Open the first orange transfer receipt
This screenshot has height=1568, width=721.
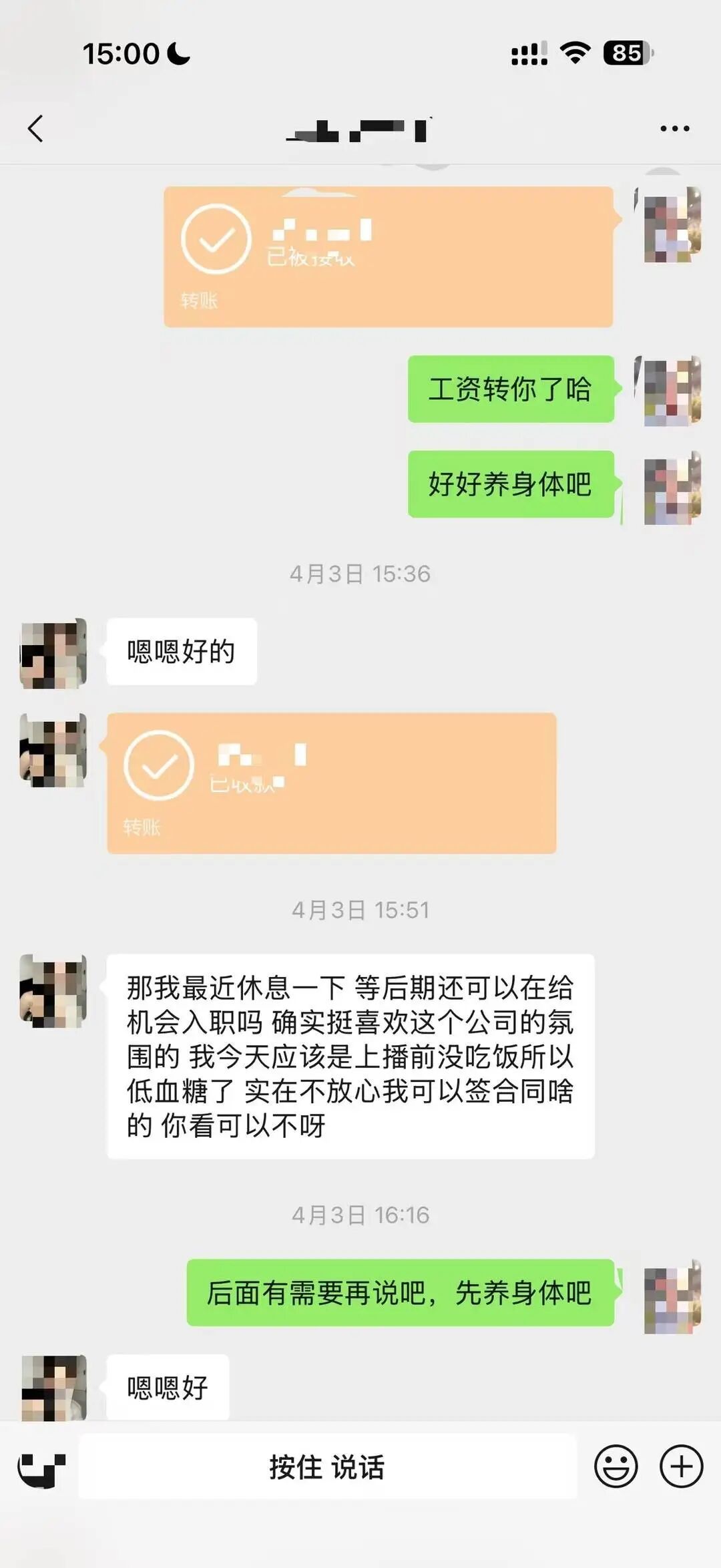point(391,257)
